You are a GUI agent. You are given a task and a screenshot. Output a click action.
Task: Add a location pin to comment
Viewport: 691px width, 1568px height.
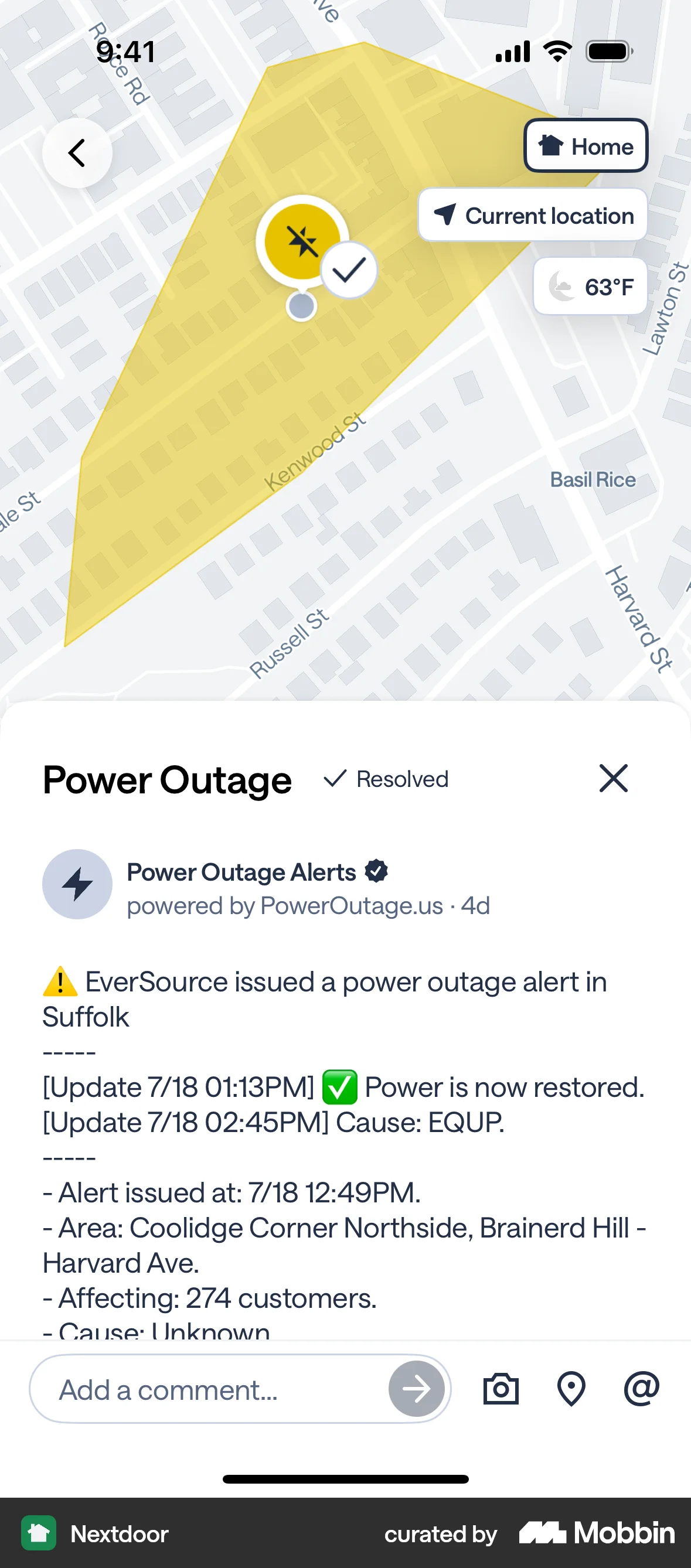[x=571, y=1390]
